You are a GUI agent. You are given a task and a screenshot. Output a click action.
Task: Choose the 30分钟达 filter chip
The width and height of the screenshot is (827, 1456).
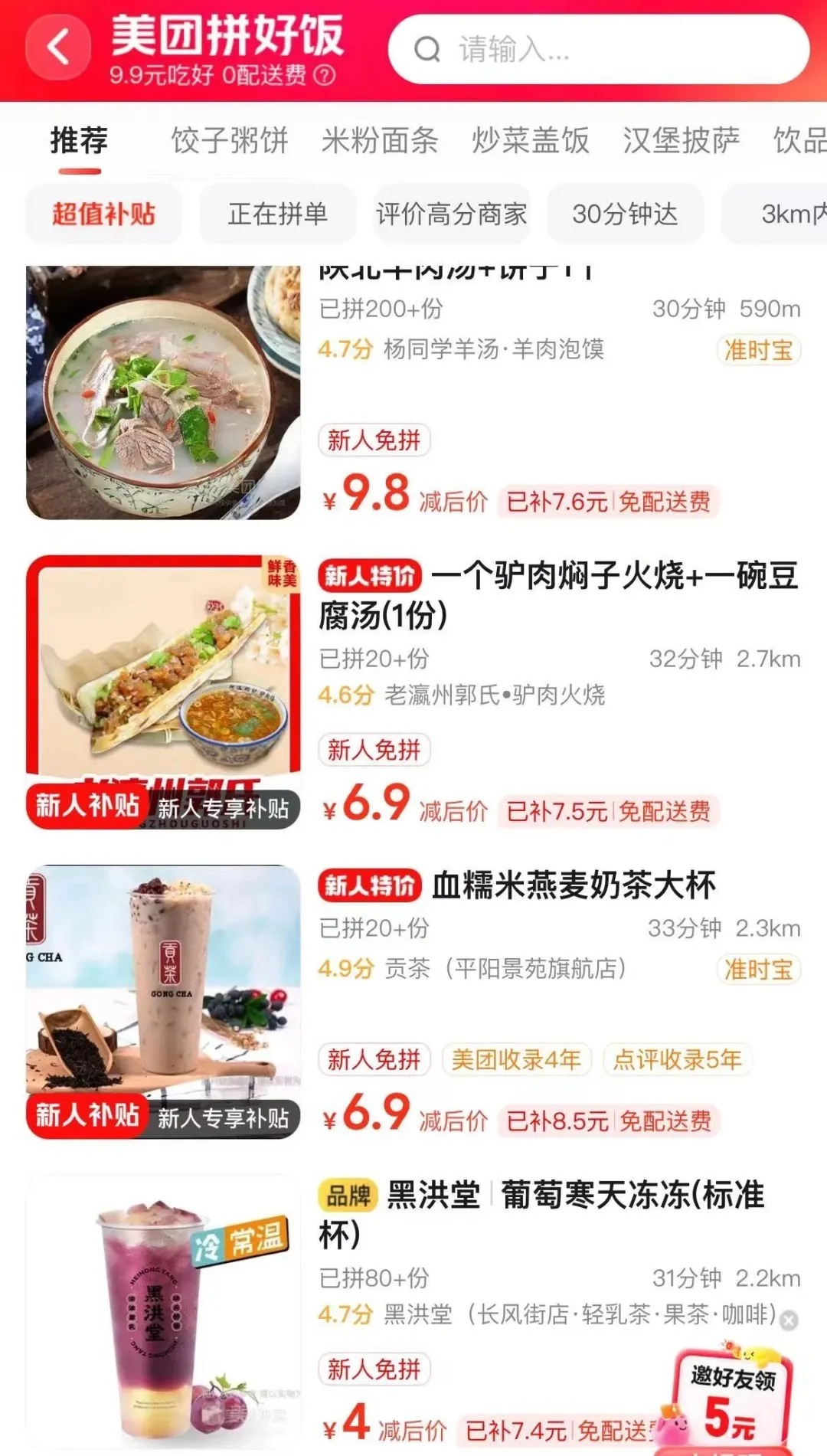click(625, 214)
